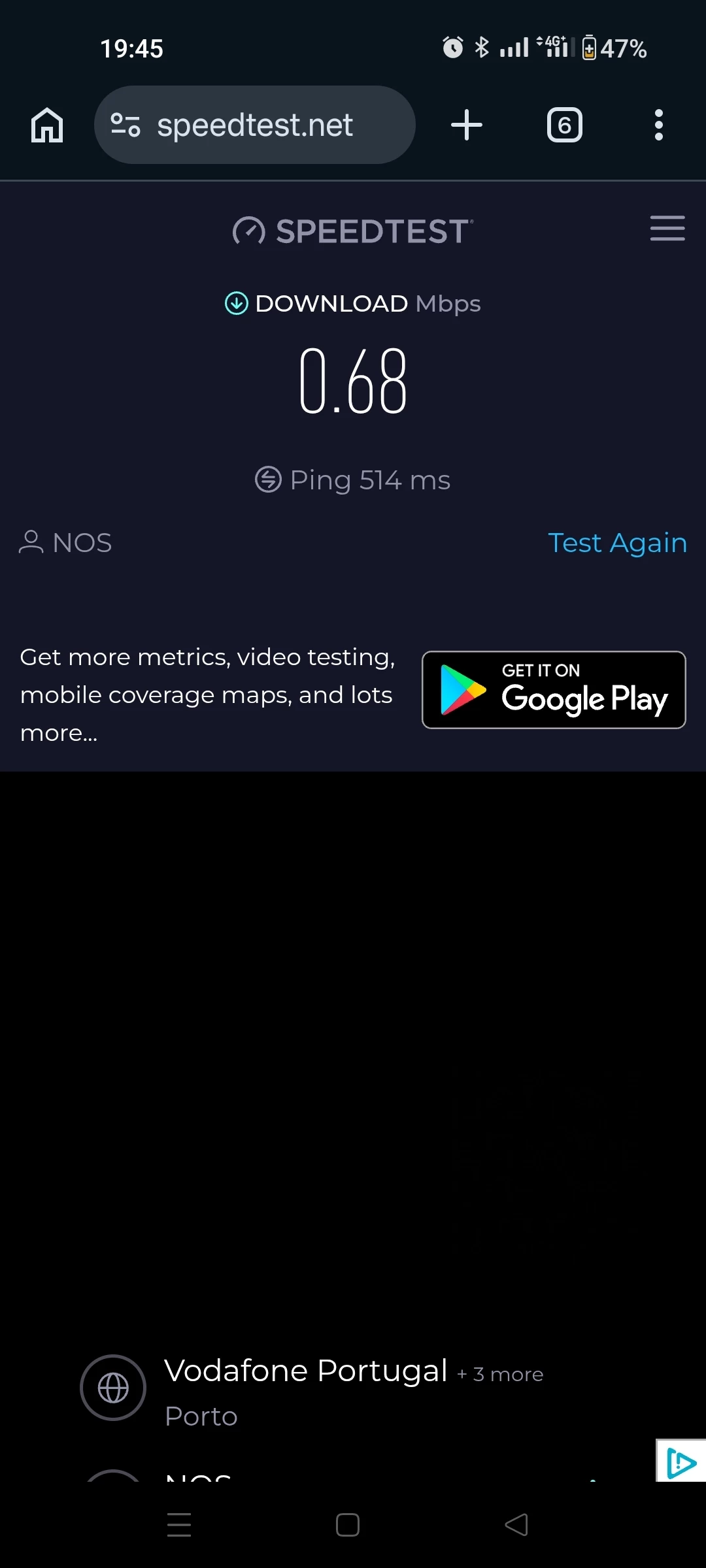Screen dimensions: 706x1568
Task: Open recent apps from the navigation bar
Action: point(179,1525)
